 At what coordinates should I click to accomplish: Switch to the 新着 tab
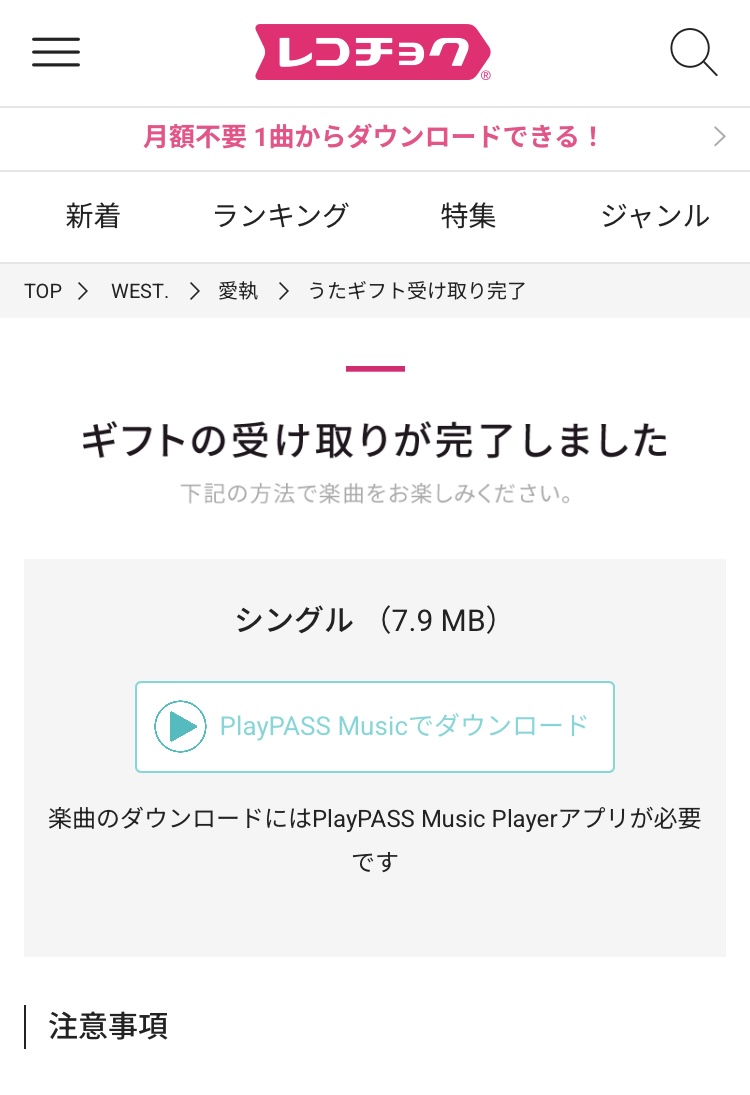93,216
